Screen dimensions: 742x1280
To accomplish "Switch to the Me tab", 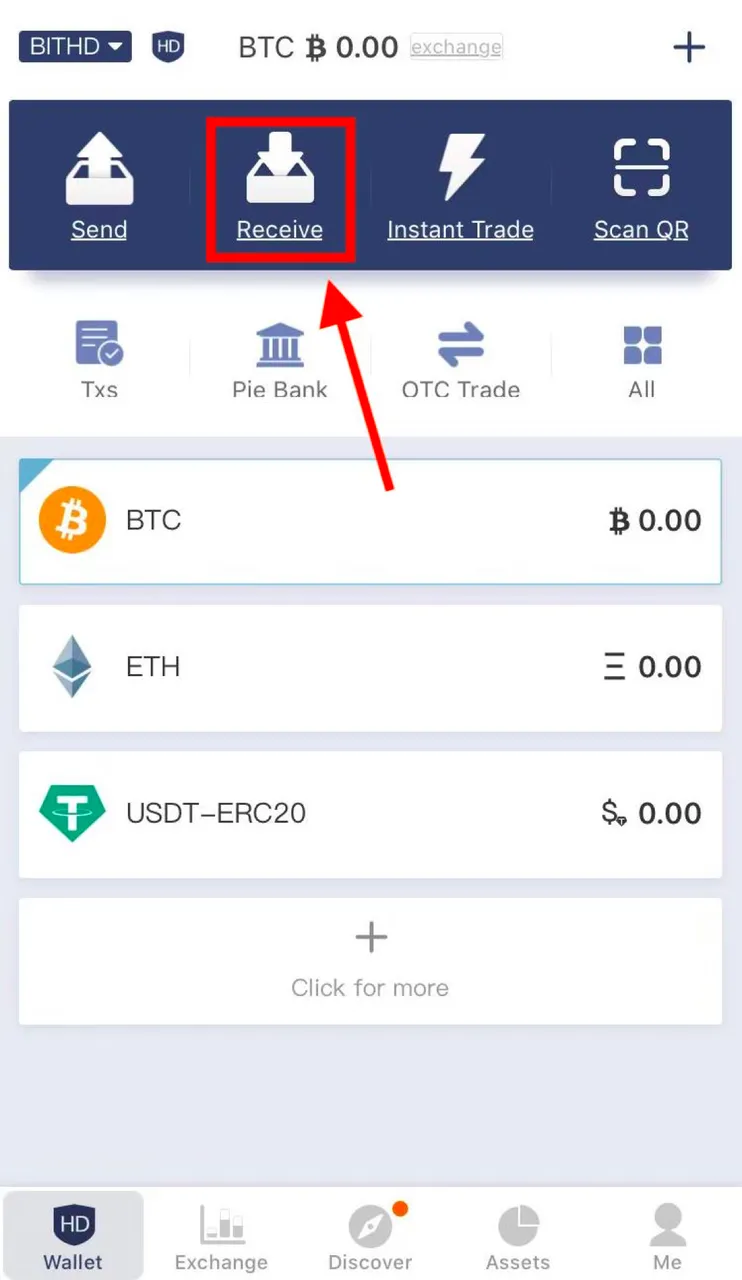I will click(667, 1237).
